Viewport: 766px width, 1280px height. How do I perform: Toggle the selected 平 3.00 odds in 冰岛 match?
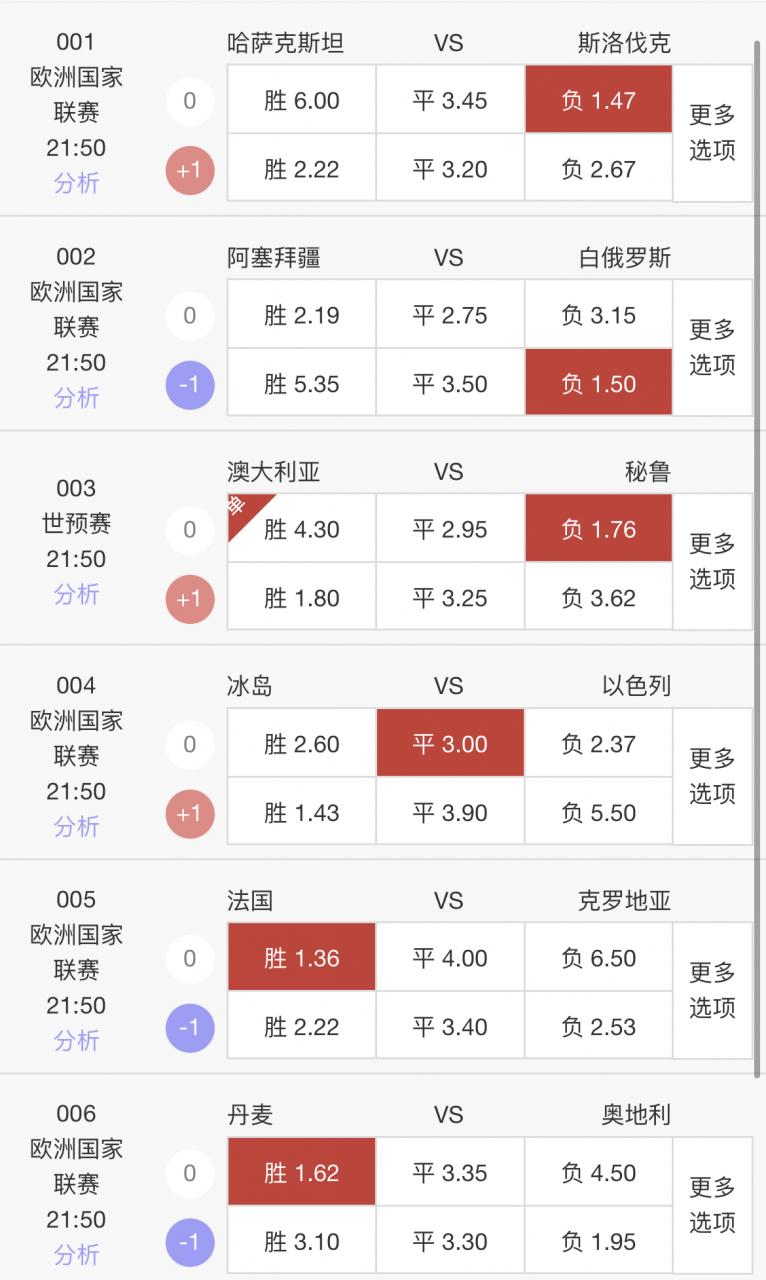tap(450, 743)
